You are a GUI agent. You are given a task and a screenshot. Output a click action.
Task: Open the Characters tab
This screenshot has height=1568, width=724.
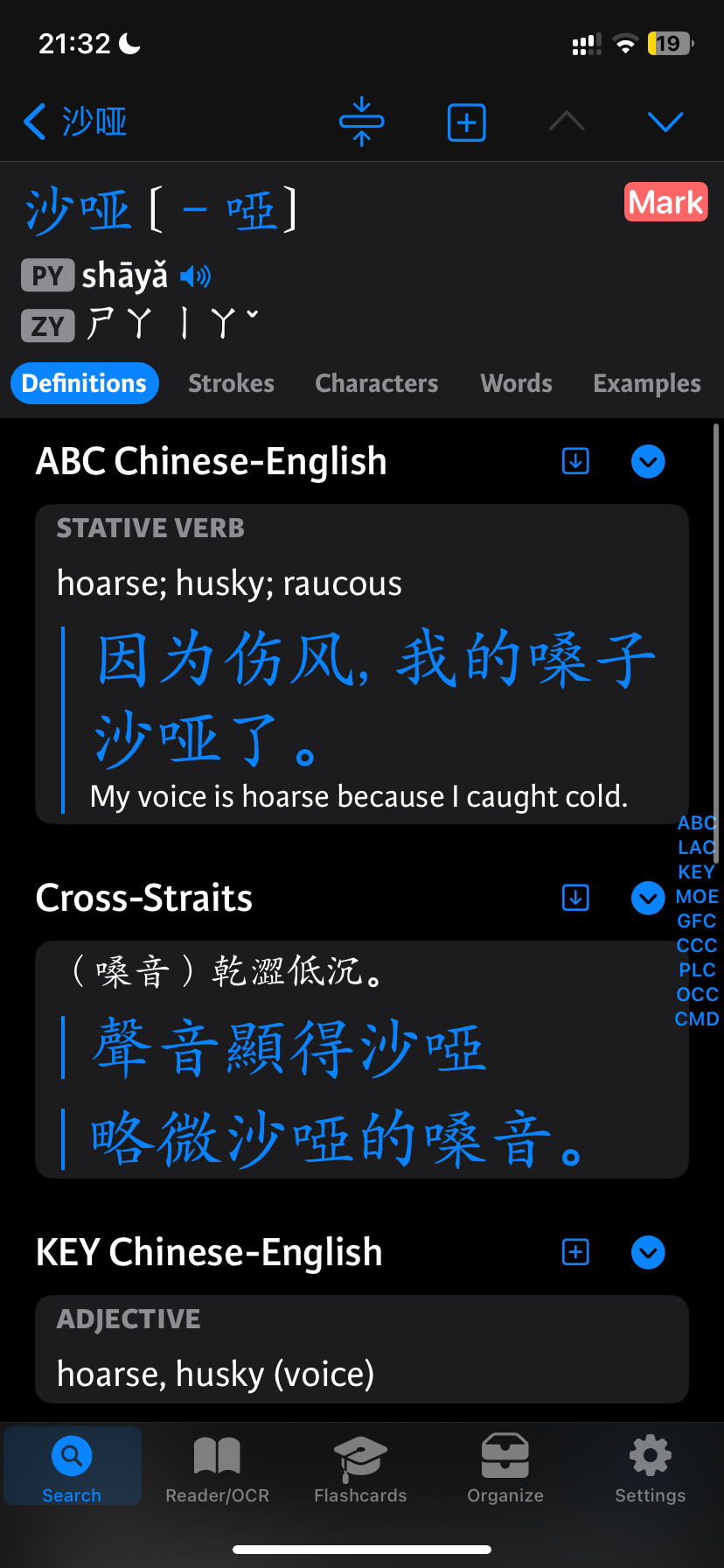point(377,383)
